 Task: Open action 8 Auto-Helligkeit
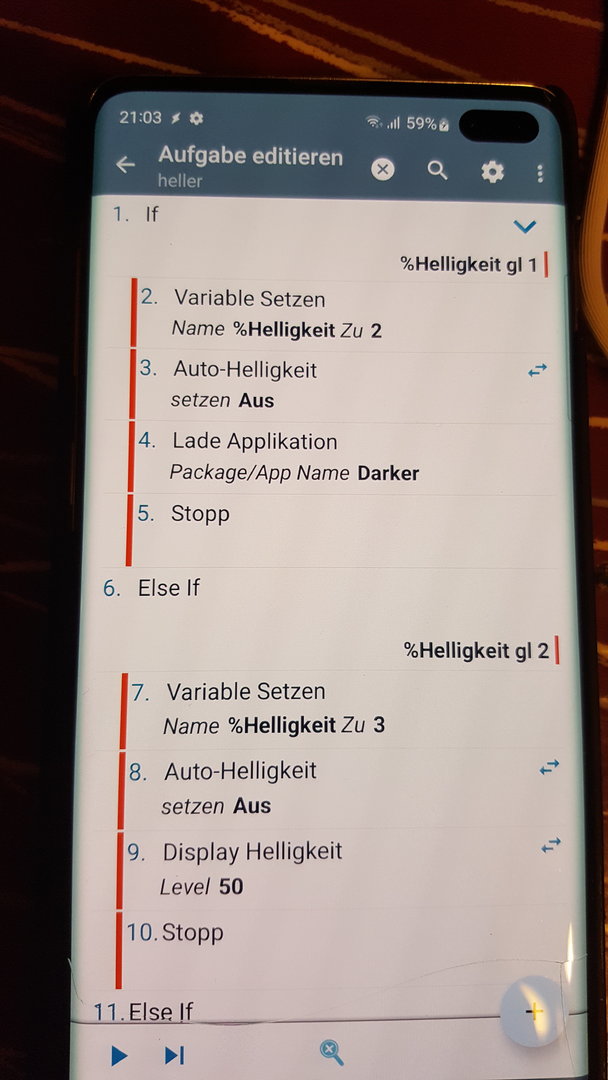300,788
